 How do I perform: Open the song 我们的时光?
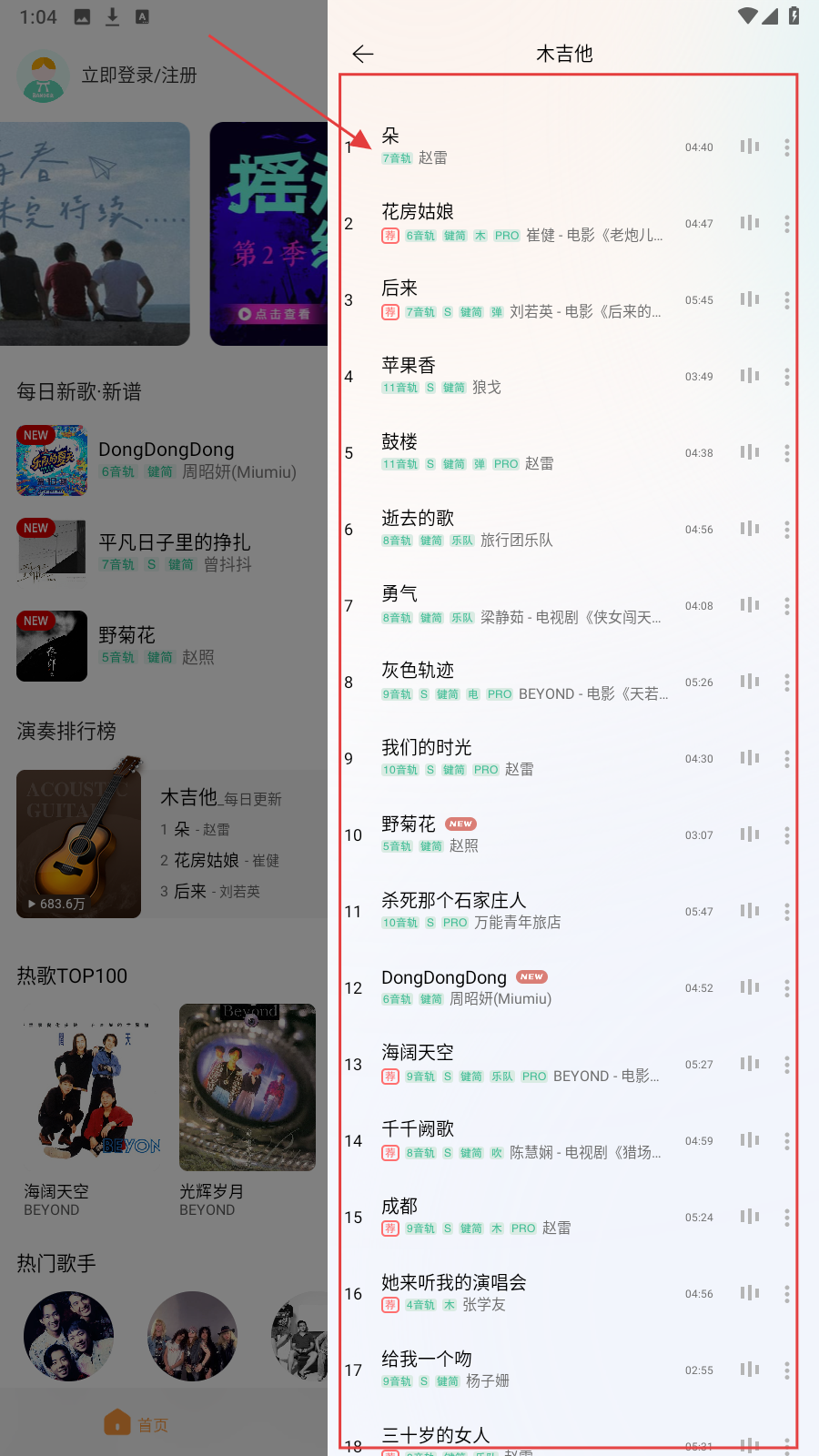510,757
